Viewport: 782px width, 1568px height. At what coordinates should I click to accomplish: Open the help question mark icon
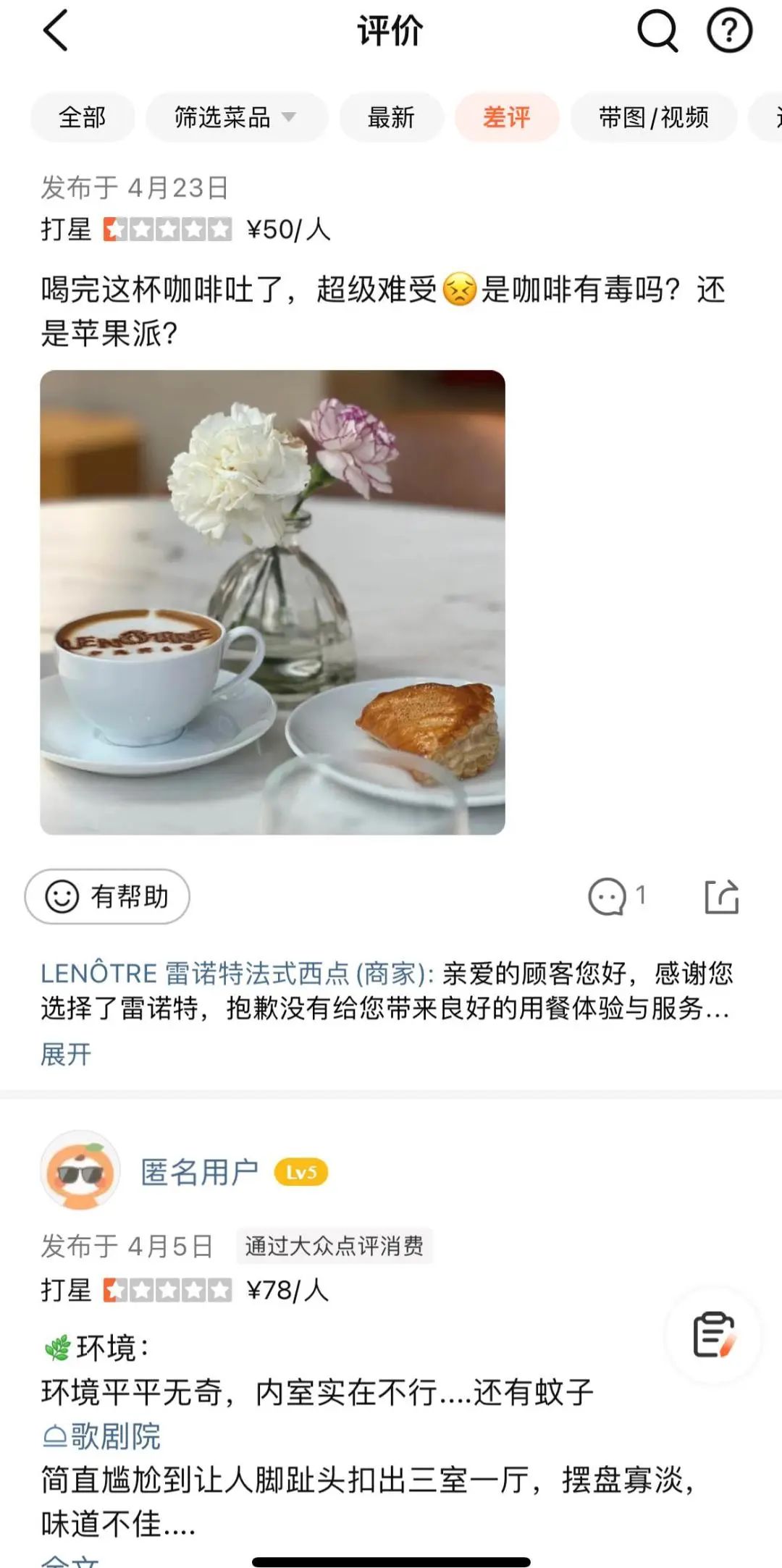729,31
